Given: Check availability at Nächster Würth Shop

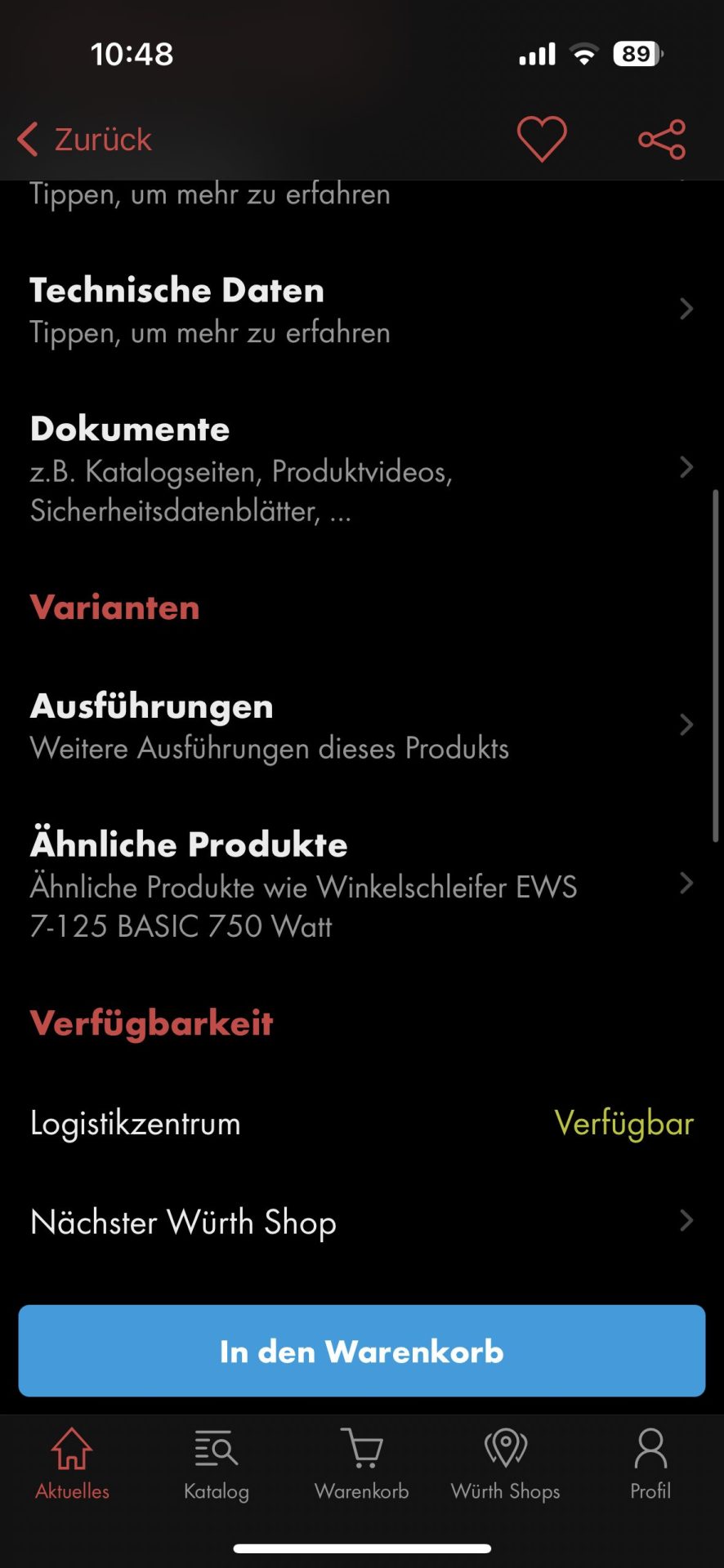Looking at the screenshot, I should [x=362, y=1222].
